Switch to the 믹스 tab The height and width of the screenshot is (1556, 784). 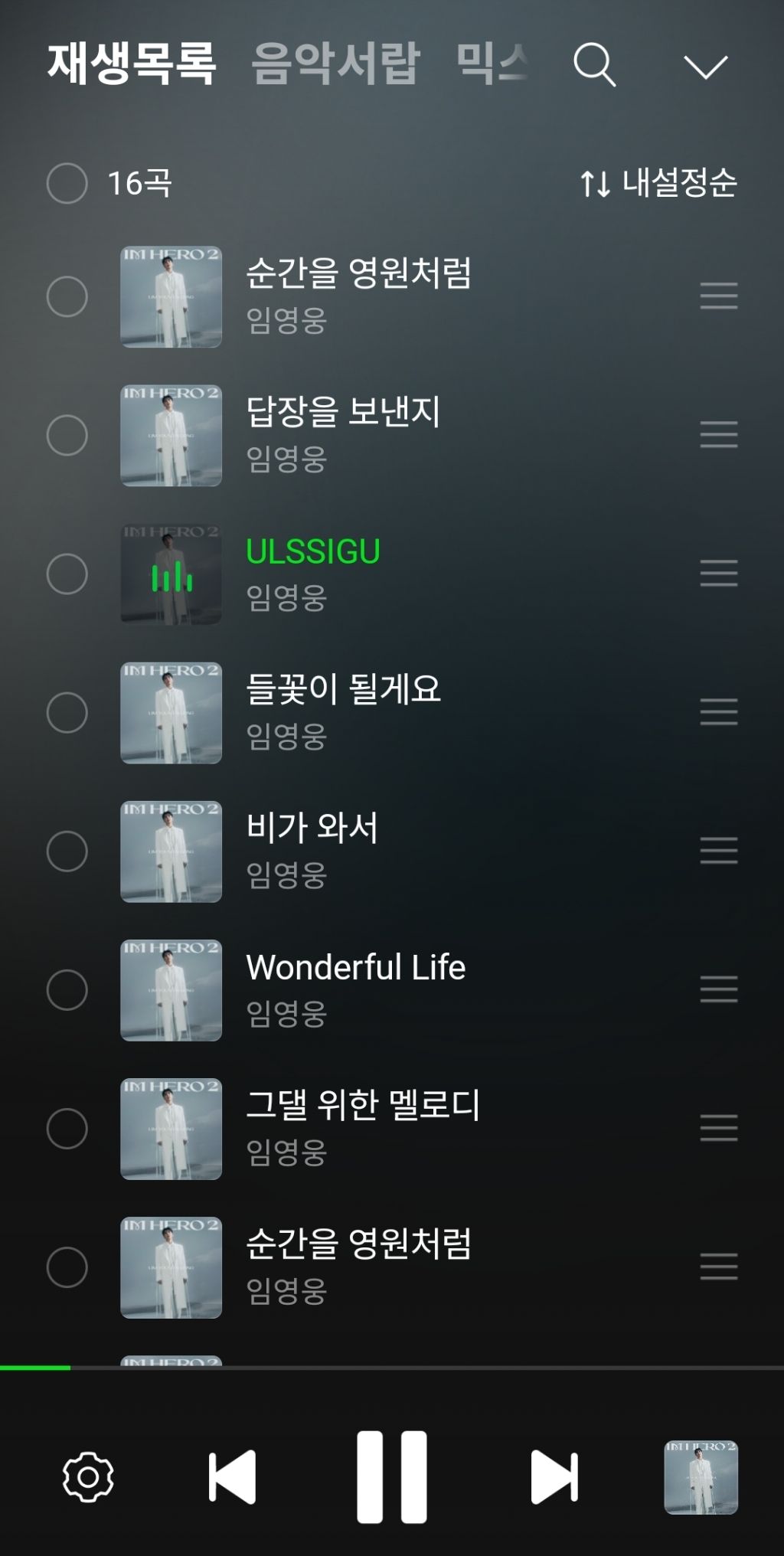click(x=492, y=64)
